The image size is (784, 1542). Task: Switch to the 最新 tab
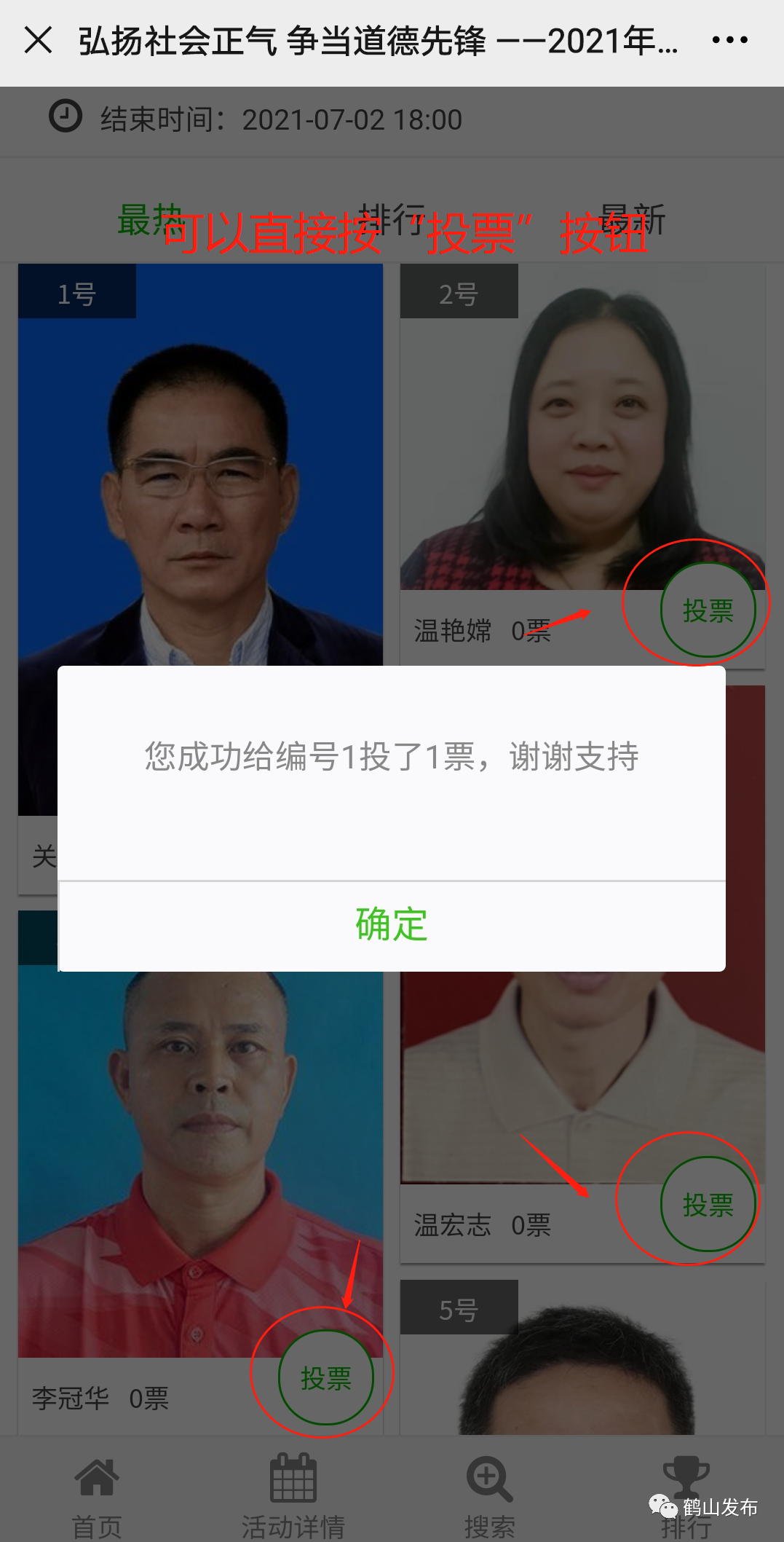pos(632,220)
